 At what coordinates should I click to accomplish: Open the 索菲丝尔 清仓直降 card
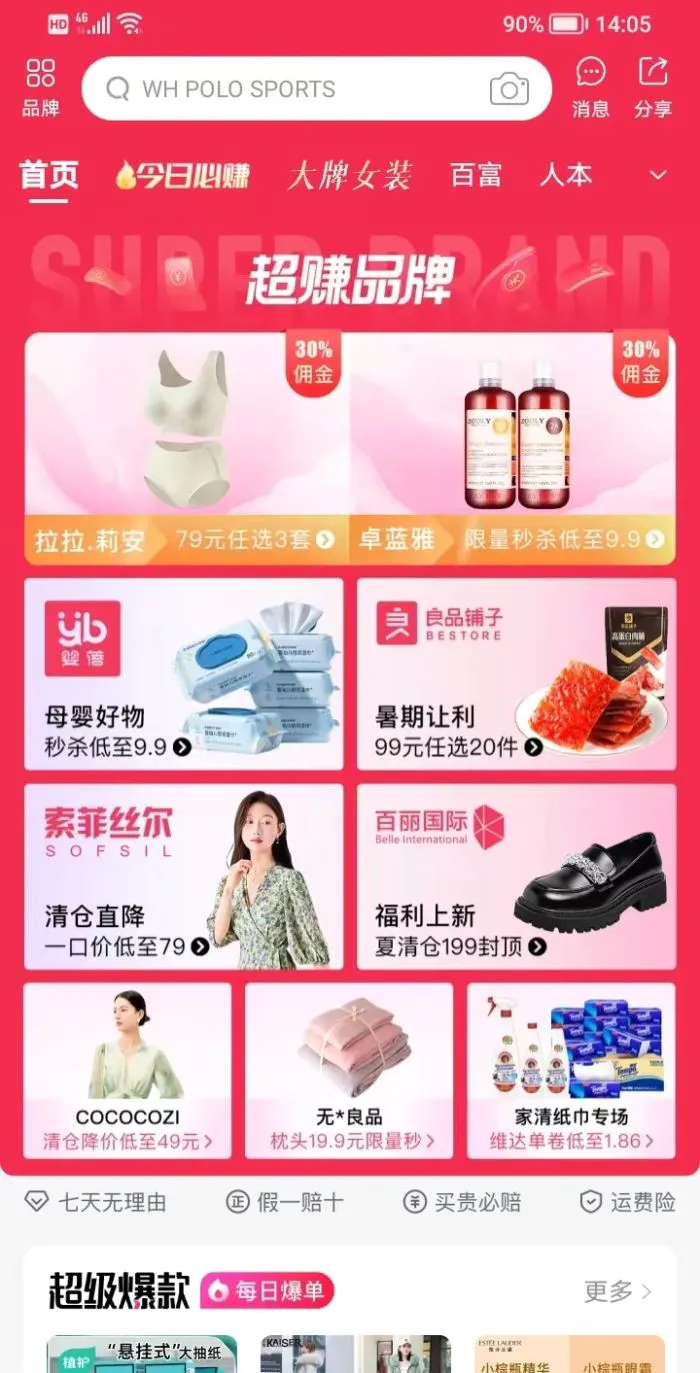point(183,876)
